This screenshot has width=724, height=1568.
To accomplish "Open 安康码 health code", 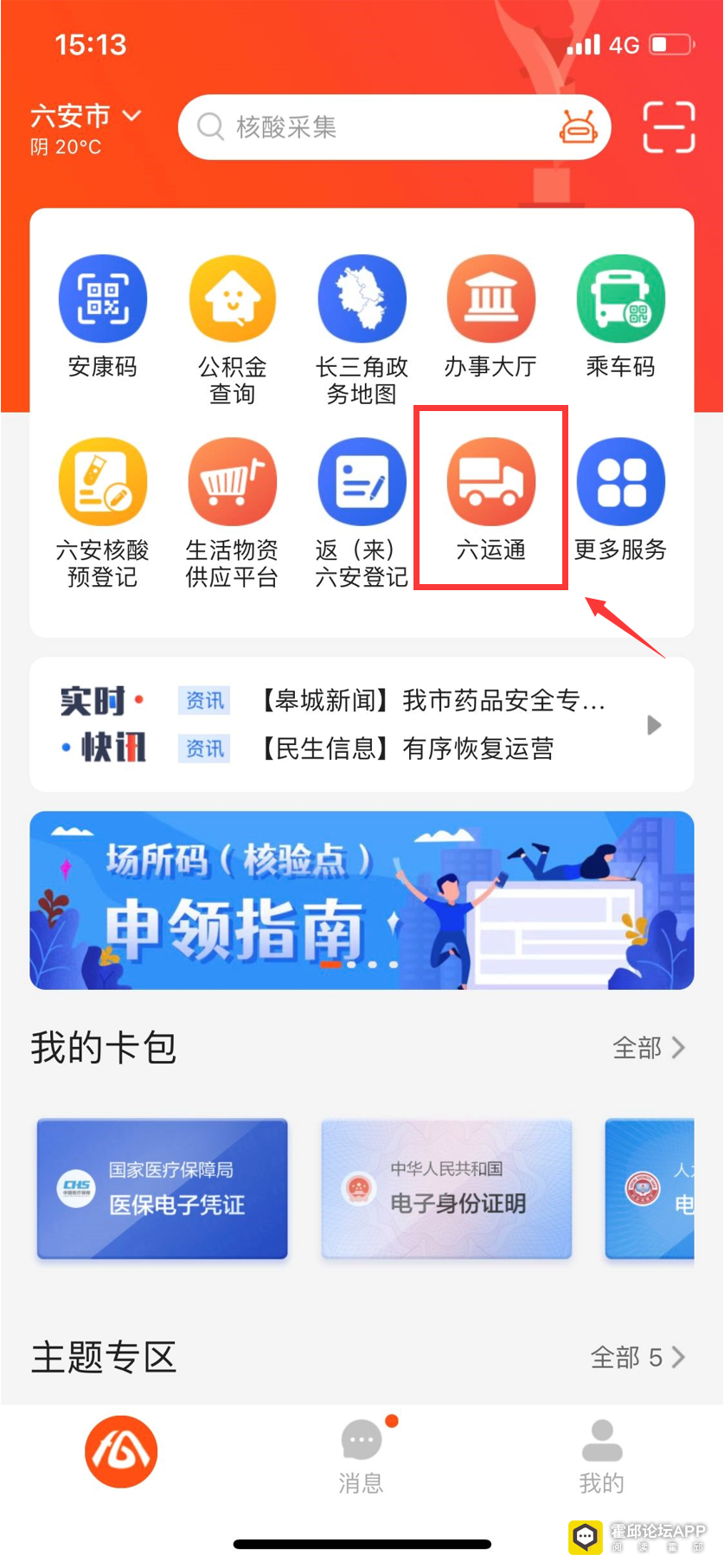I will (102, 316).
